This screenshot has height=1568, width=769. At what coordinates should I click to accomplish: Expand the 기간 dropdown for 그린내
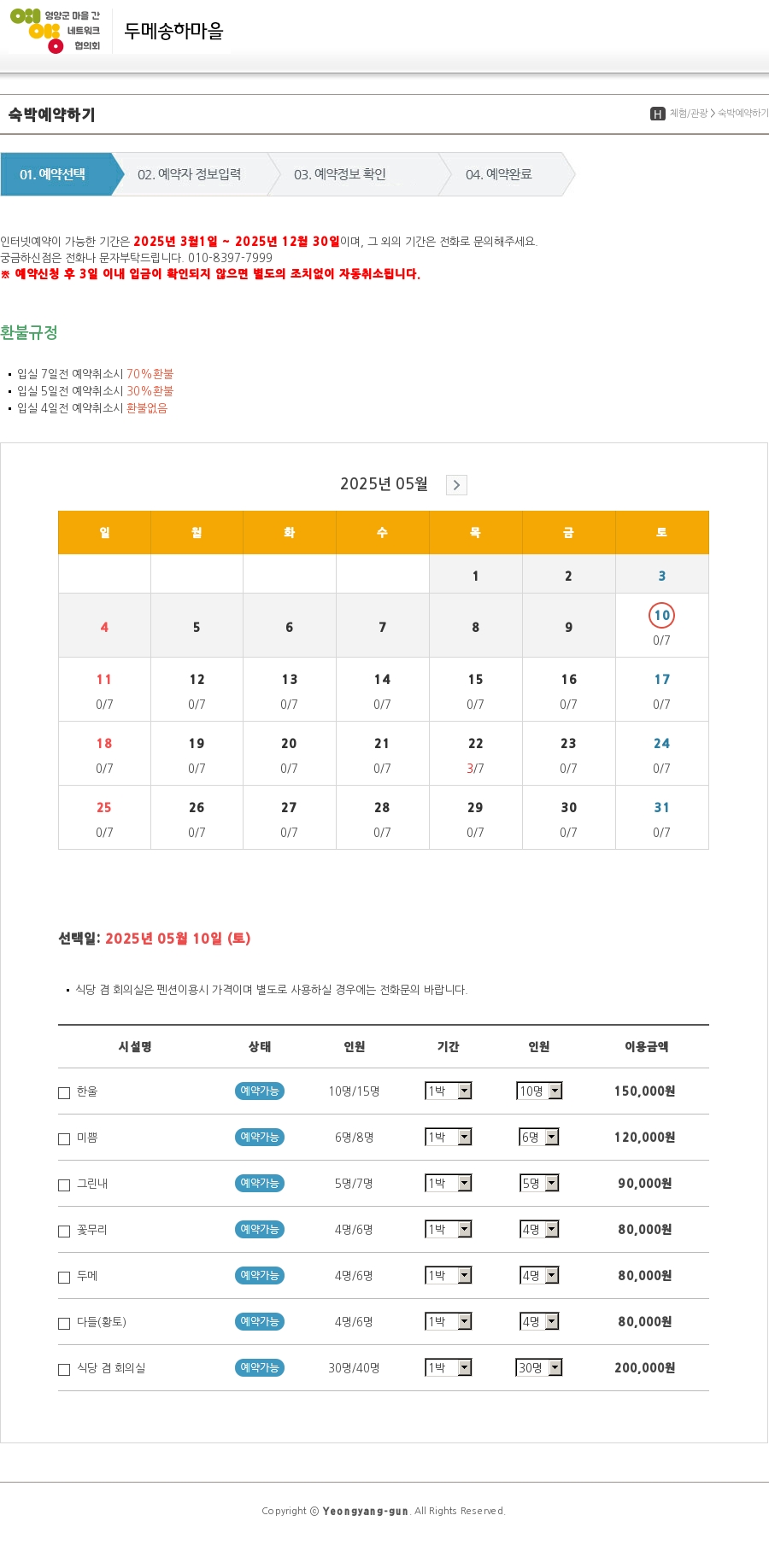click(x=449, y=1183)
